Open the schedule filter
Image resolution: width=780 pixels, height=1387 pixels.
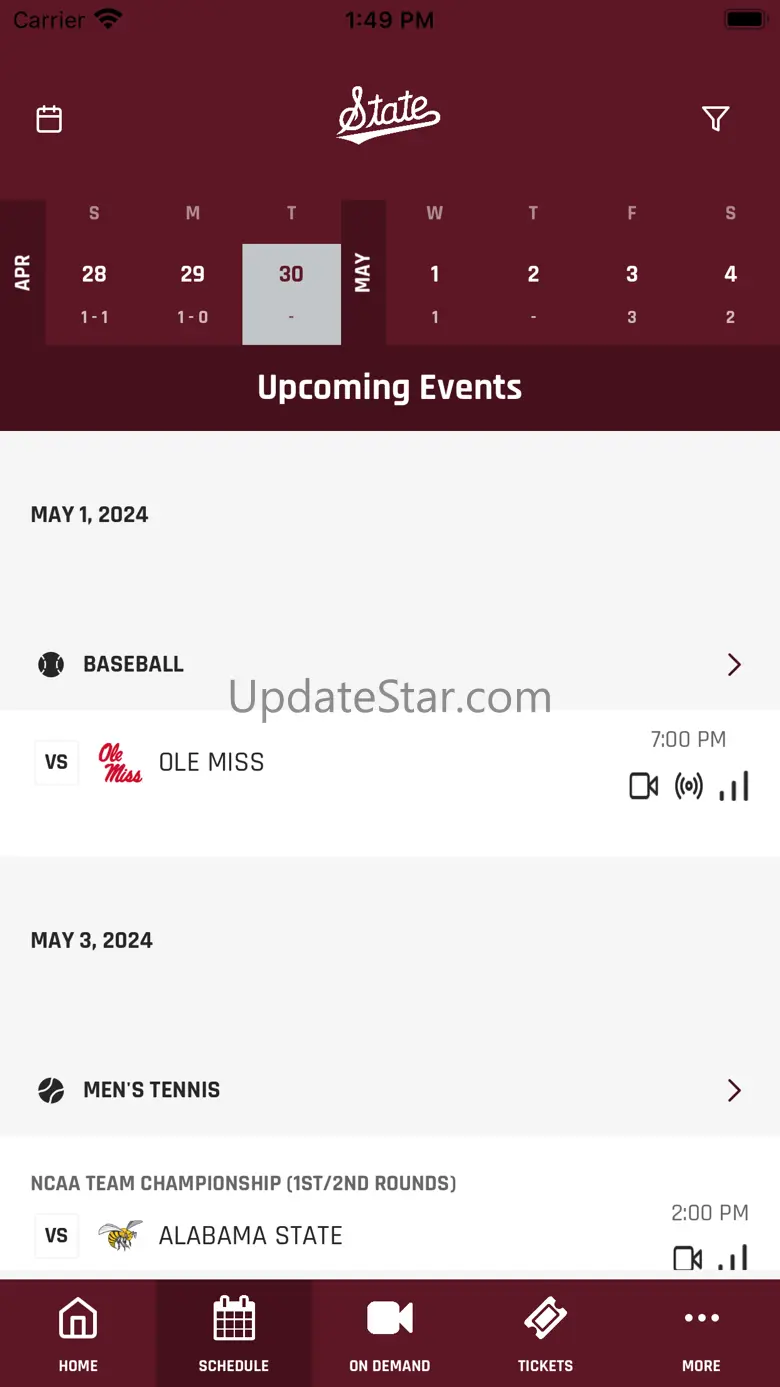[715, 119]
